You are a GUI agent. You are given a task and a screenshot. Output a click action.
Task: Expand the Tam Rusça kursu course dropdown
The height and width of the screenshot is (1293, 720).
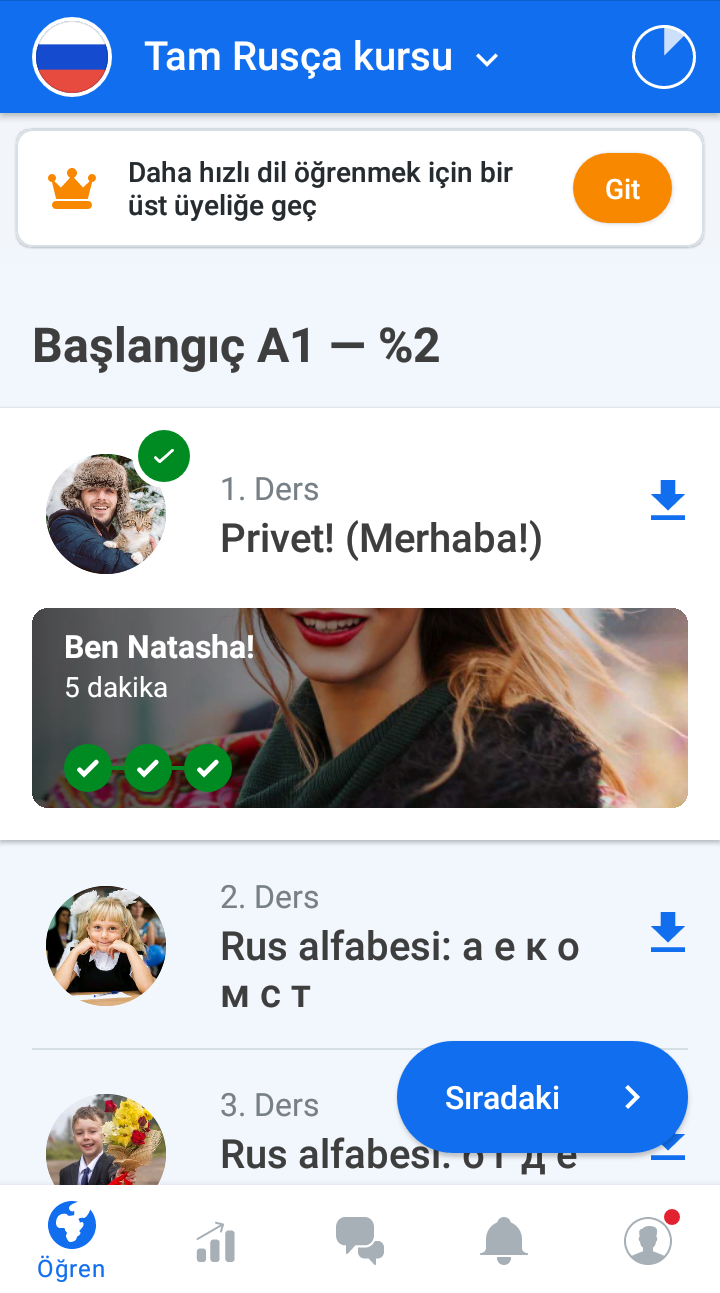pos(487,59)
